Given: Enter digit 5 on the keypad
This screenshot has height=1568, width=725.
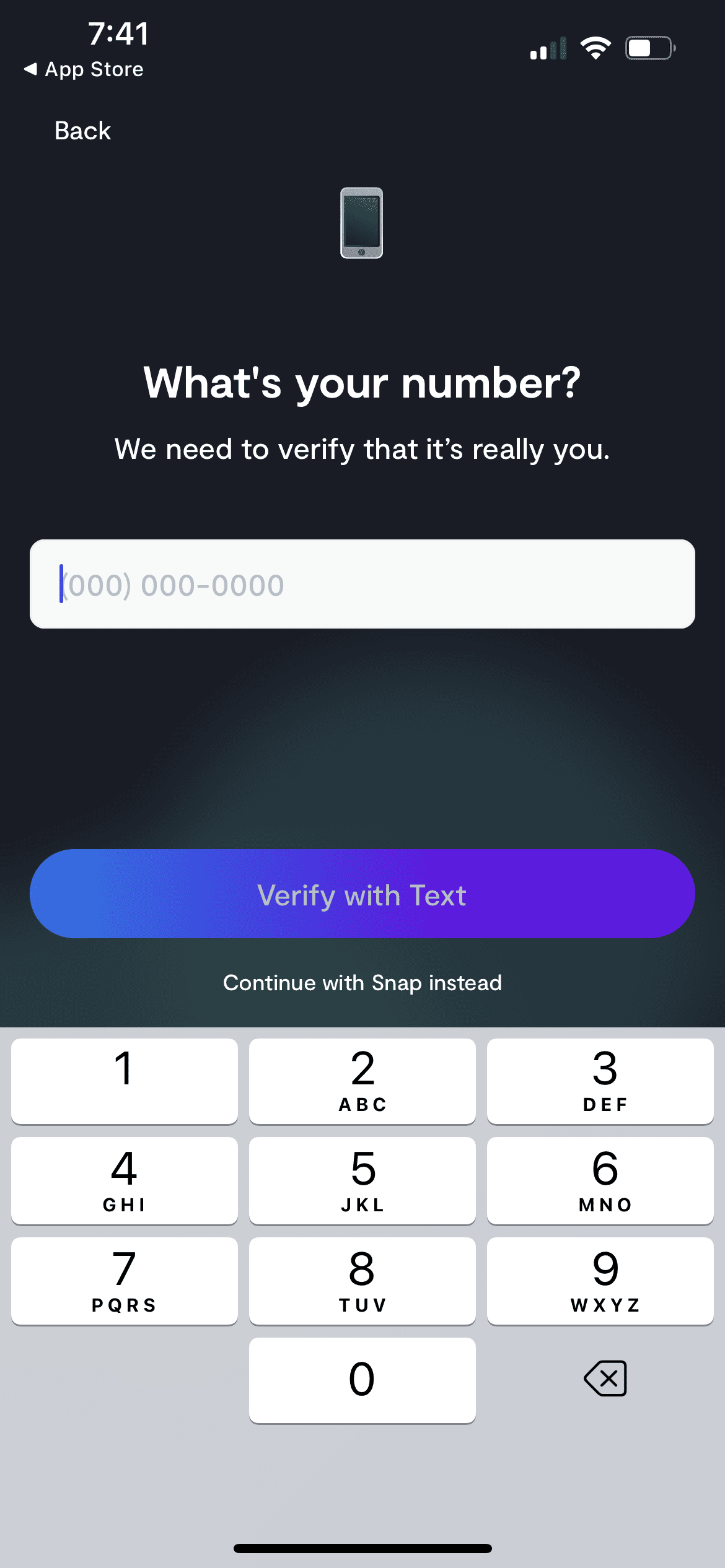Looking at the screenshot, I should click(x=362, y=1180).
